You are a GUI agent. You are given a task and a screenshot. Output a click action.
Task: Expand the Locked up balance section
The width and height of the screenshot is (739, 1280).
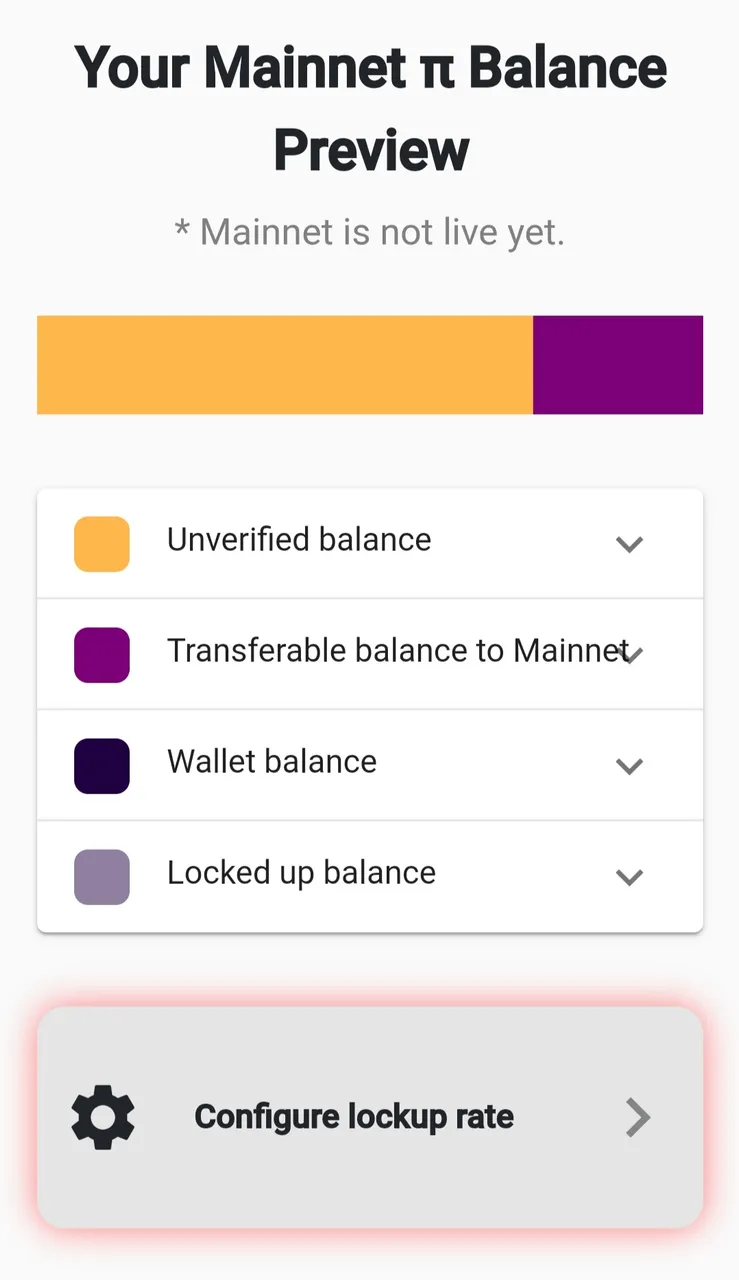point(629,876)
